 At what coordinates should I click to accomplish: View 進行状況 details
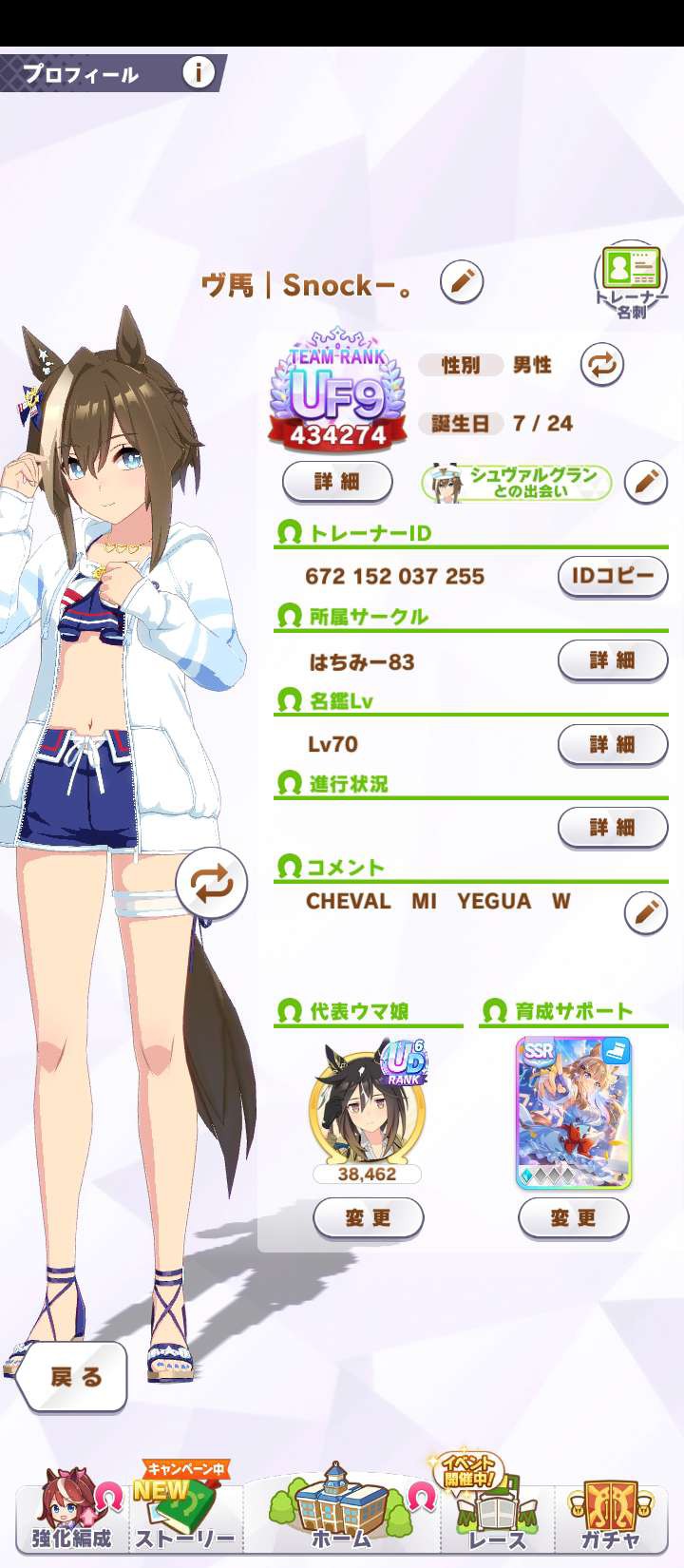coord(612,828)
